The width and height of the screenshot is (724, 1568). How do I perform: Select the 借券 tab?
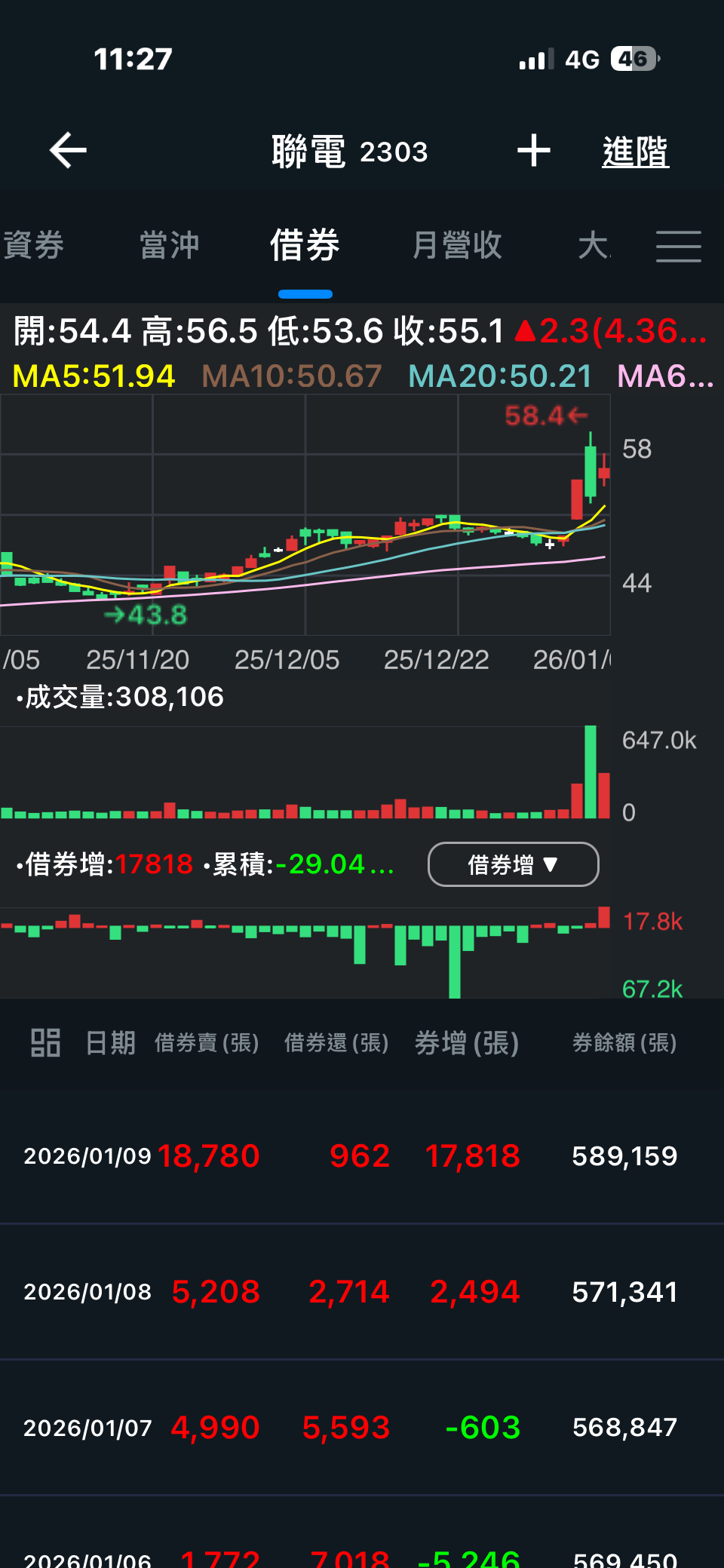pyautogui.click(x=305, y=245)
